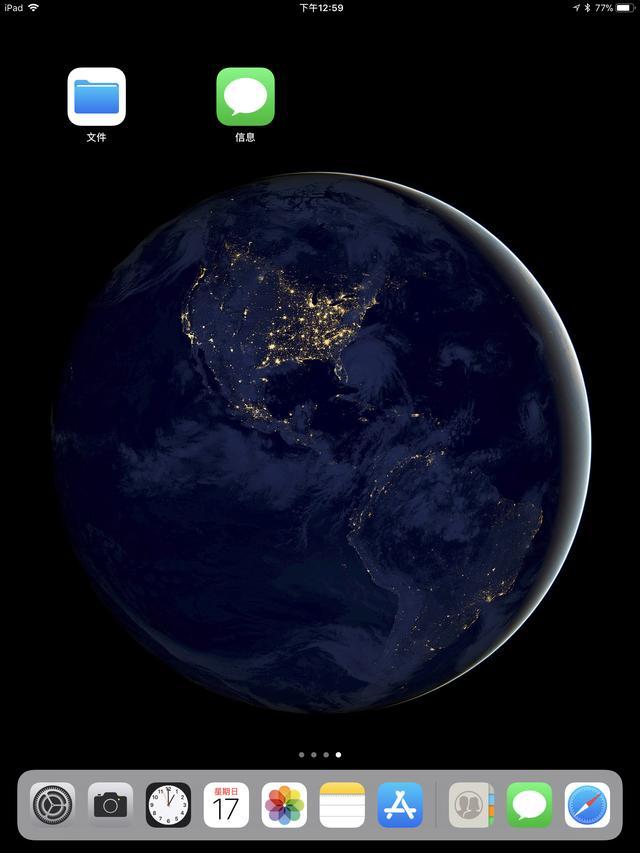Screen dimensions: 640x853
Task: Open the Files app (文件)
Action: point(96,96)
